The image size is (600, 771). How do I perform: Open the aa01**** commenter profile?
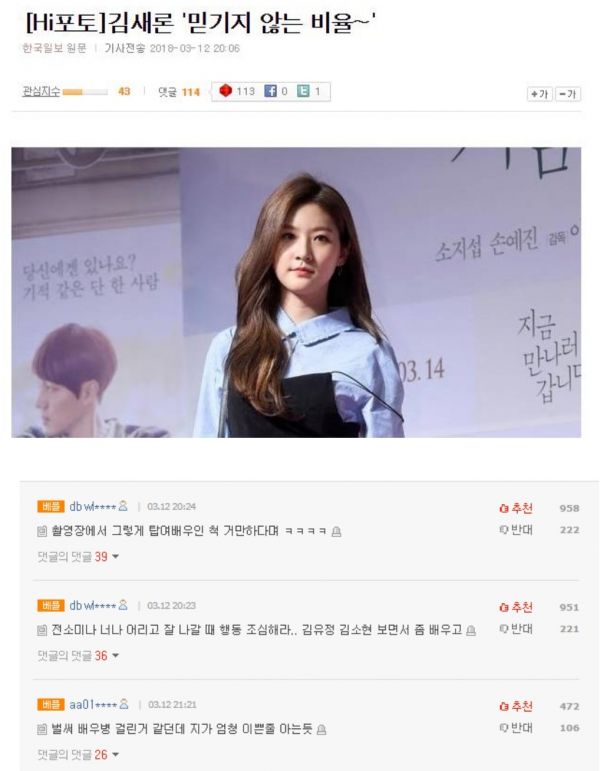pyautogui.click(x=93, y=705)
